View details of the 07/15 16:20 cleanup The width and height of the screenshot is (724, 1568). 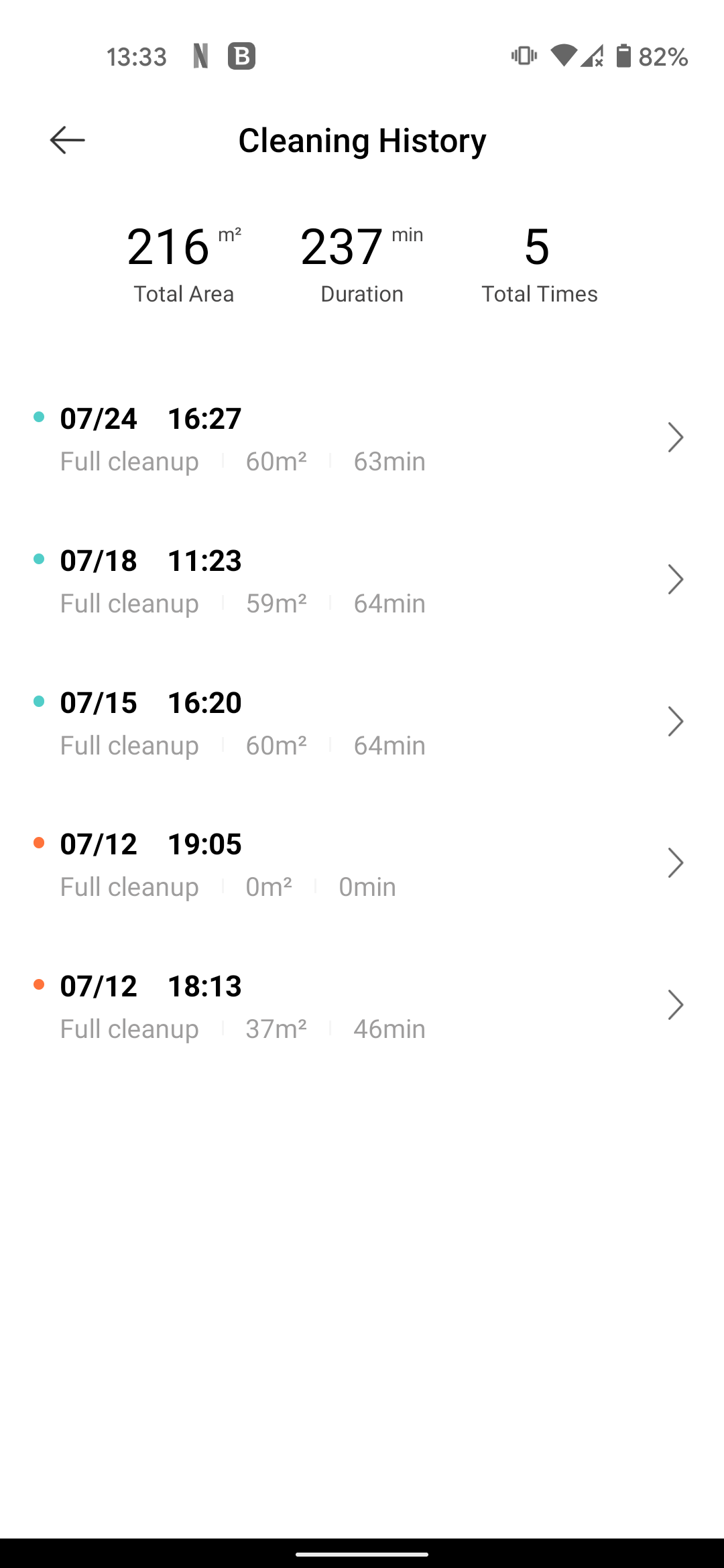362,723
